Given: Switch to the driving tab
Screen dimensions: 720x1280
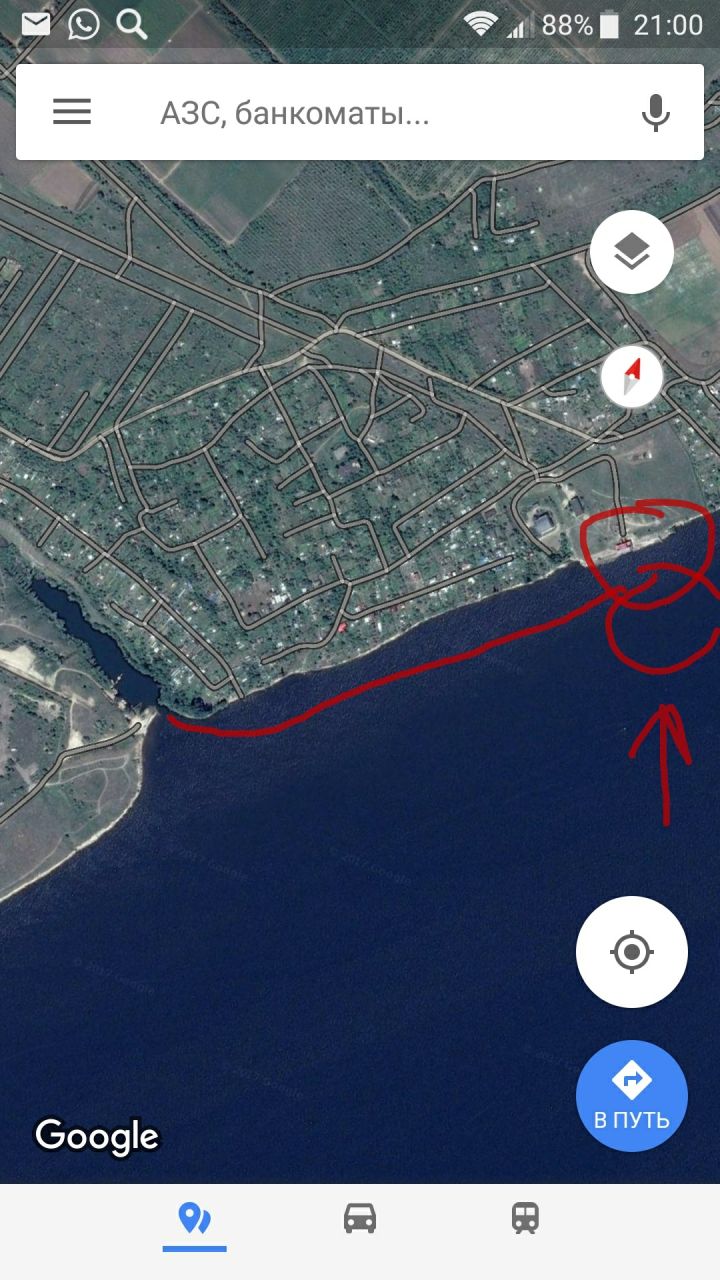Looking at the screenshot, I should point(360,1218).
